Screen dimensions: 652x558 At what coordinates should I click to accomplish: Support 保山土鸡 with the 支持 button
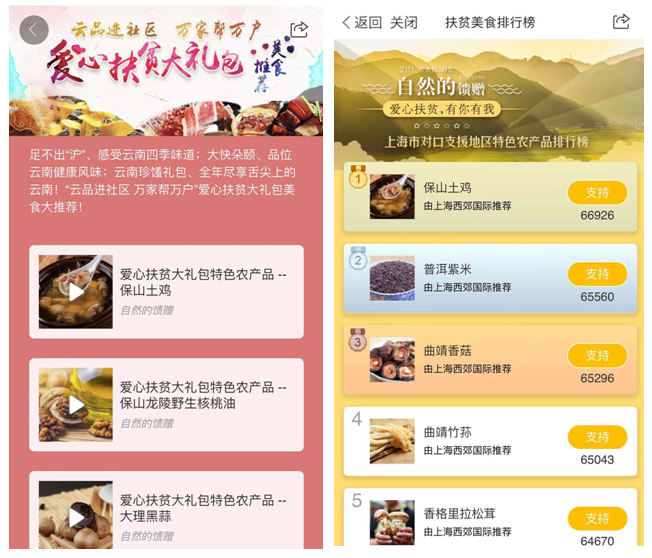[597, 193]
